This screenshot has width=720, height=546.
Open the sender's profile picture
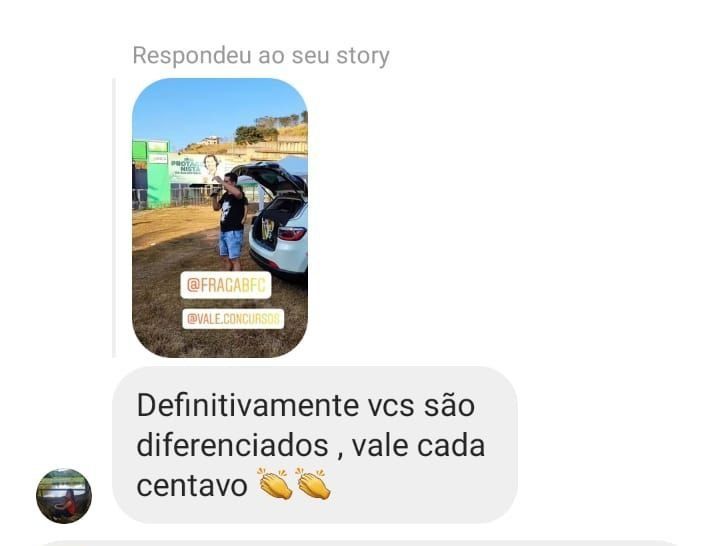64,496
